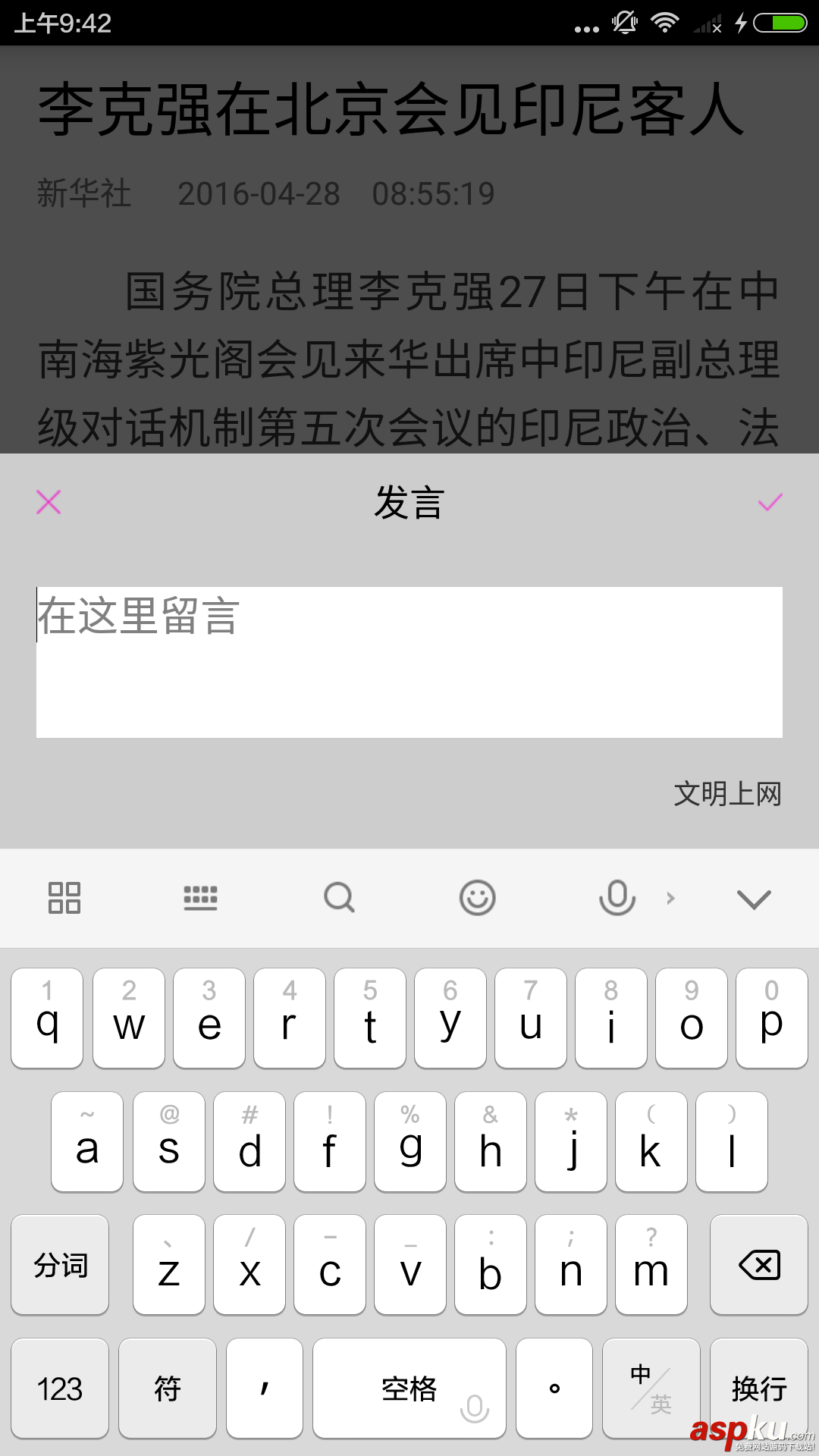Open the 符 symbols keyboard
This screenshot has height=1456, width=819.
168,1389
